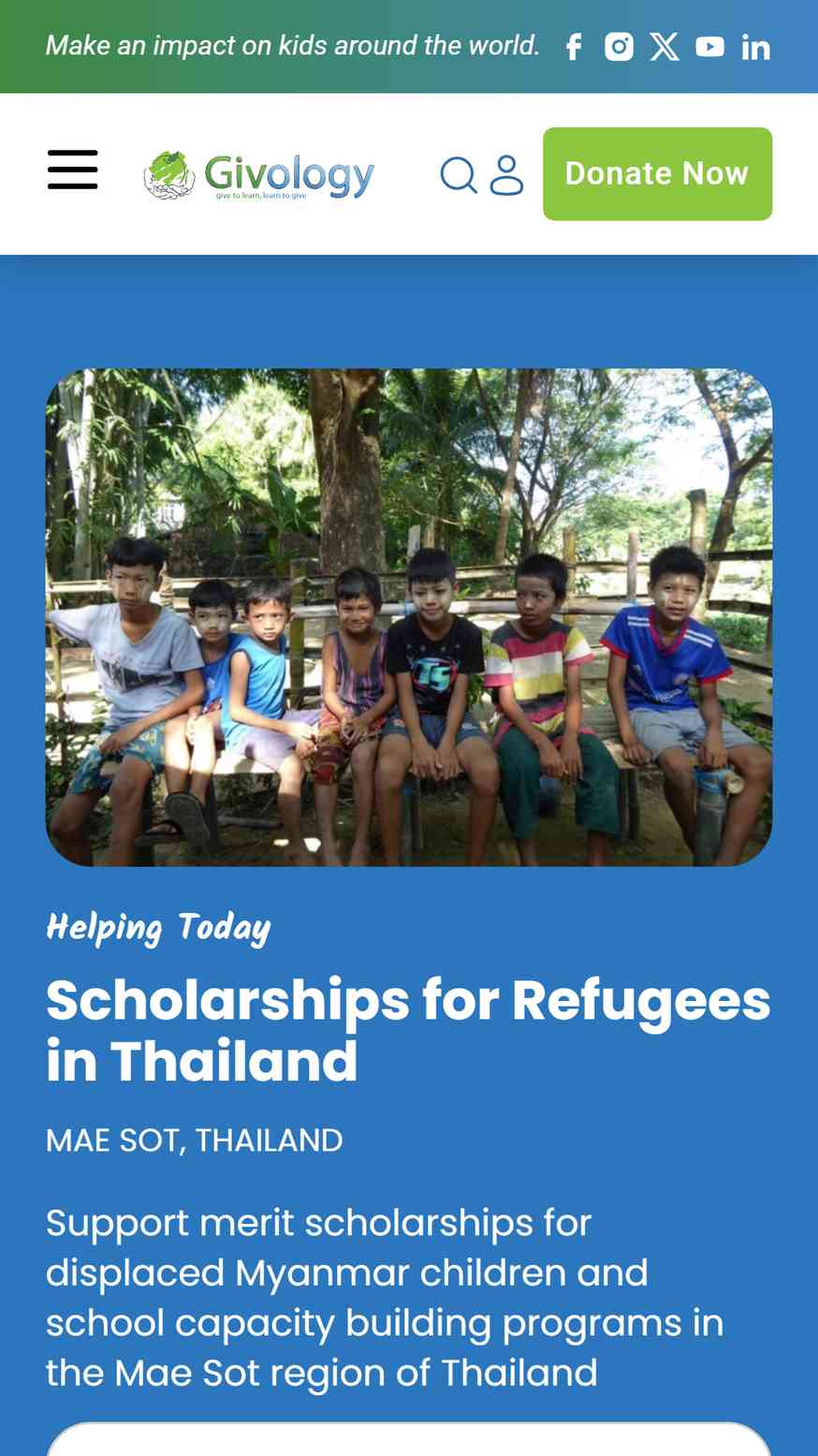The width and height of the screenshot is (818, 1456).
Task: Go to the YouTube channel
Action: pos(709,46)
